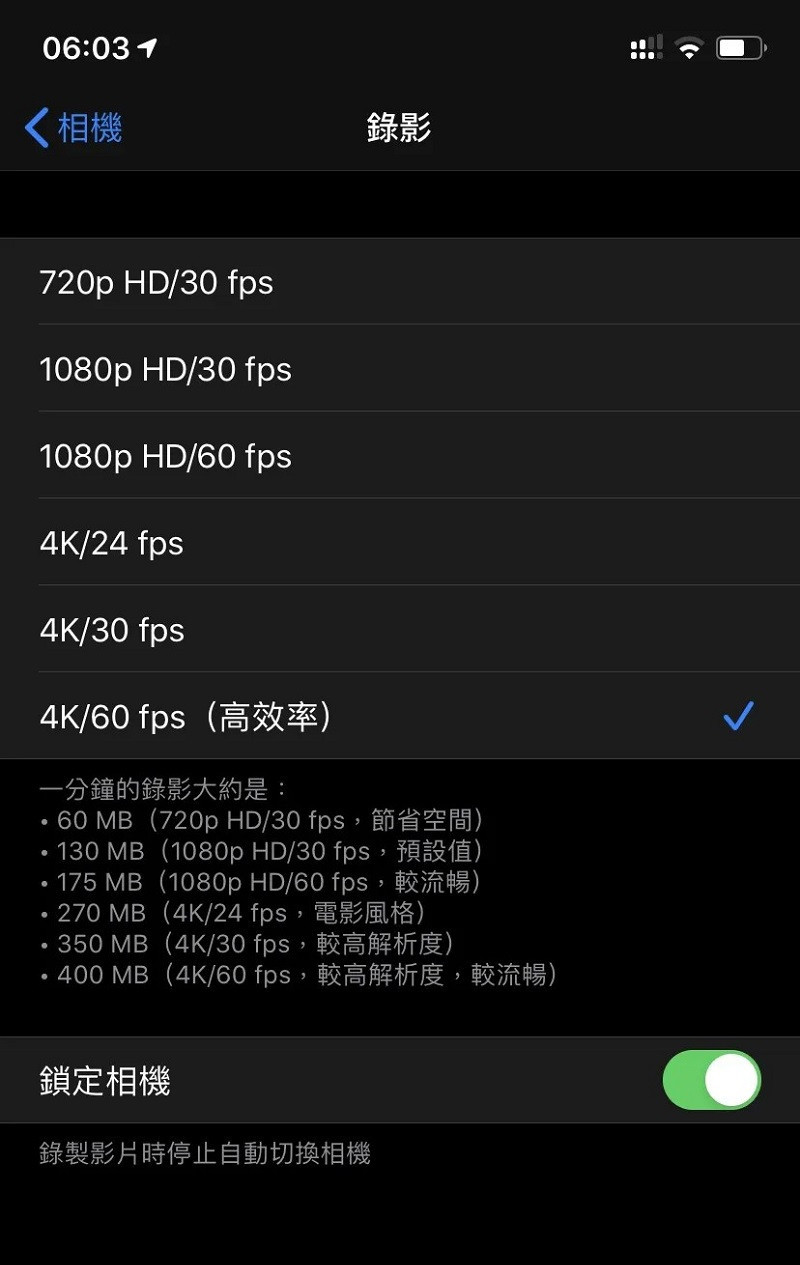Go back to 相機 settings
This screenshot has width=800, height=1265.
coord(74,129)
